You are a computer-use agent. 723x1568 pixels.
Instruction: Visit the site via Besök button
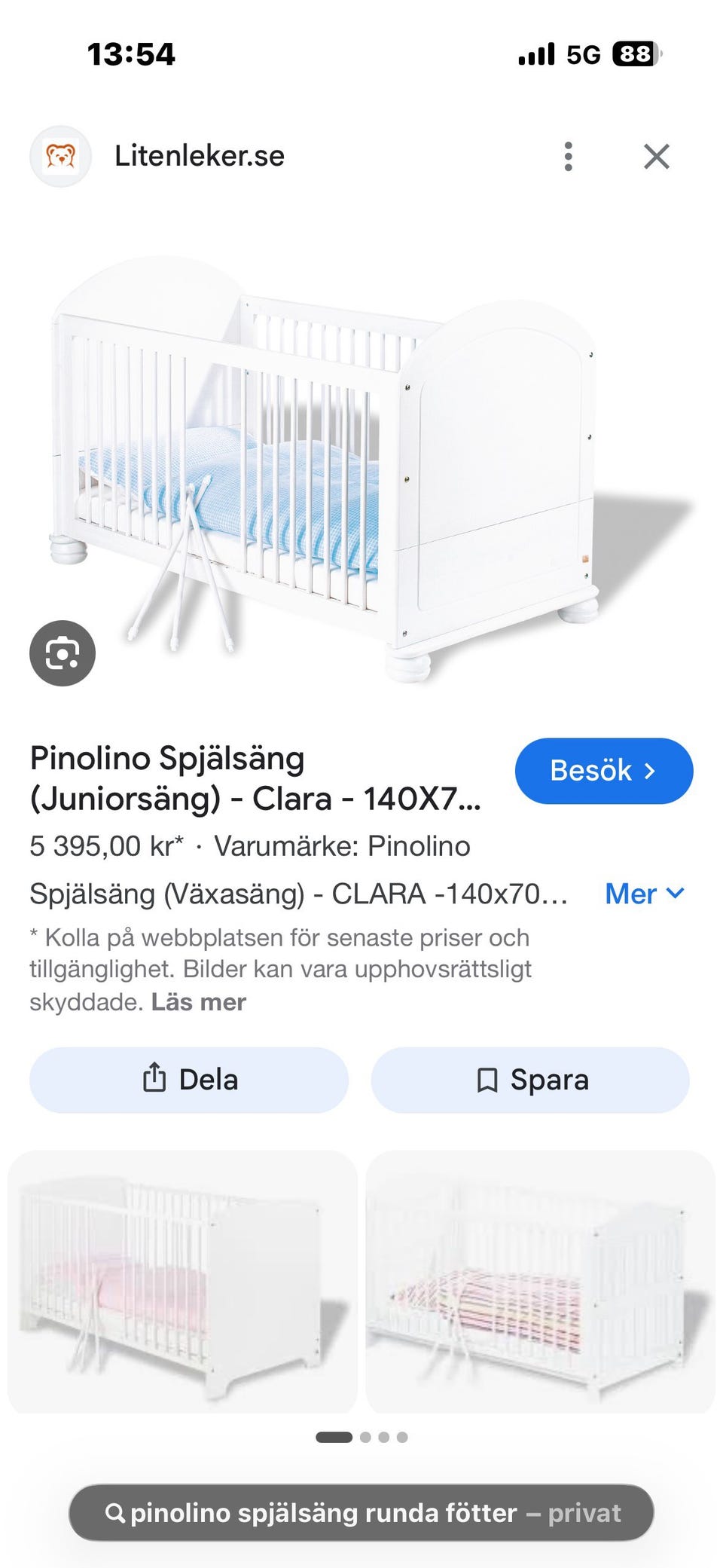pos(604,771)
